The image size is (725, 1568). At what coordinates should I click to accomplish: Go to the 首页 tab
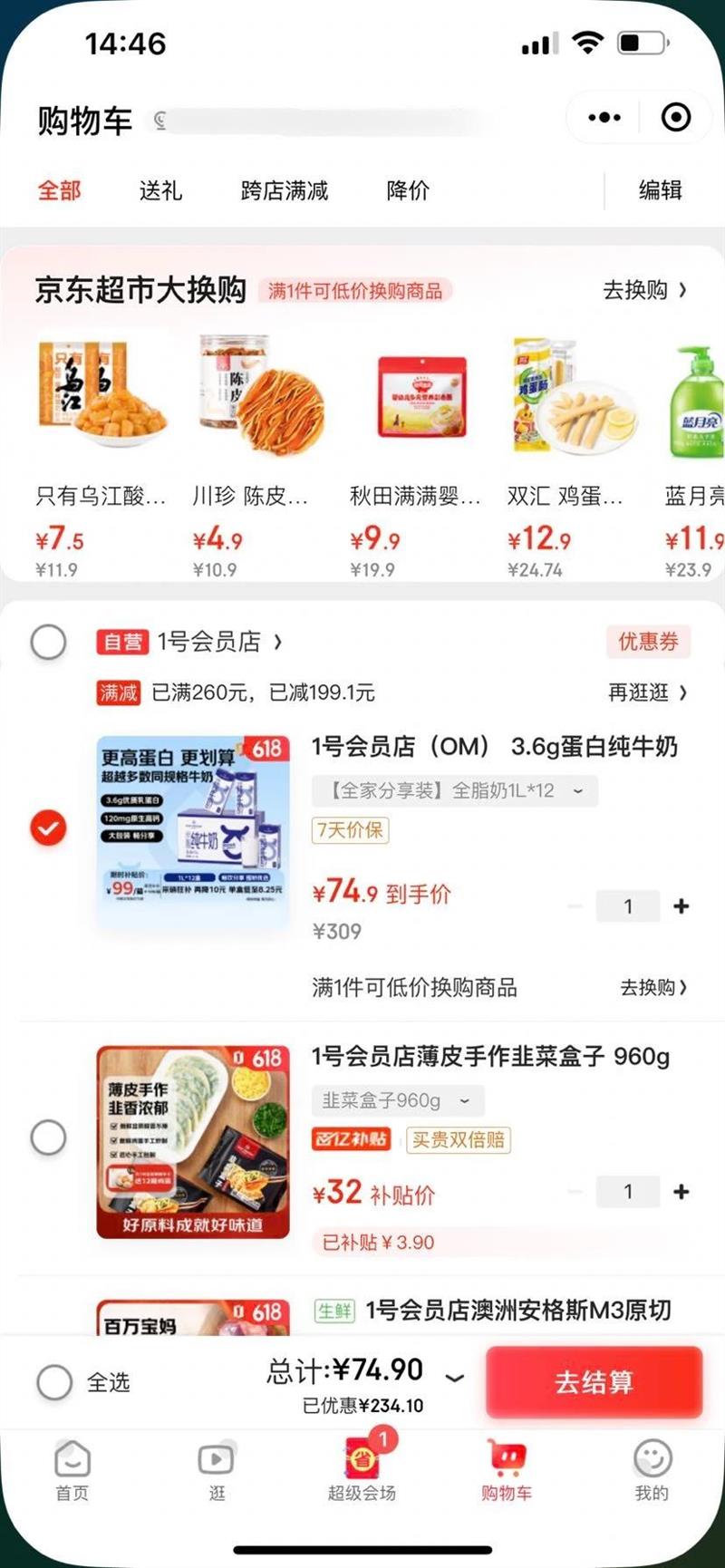(x=72, y=1470)
